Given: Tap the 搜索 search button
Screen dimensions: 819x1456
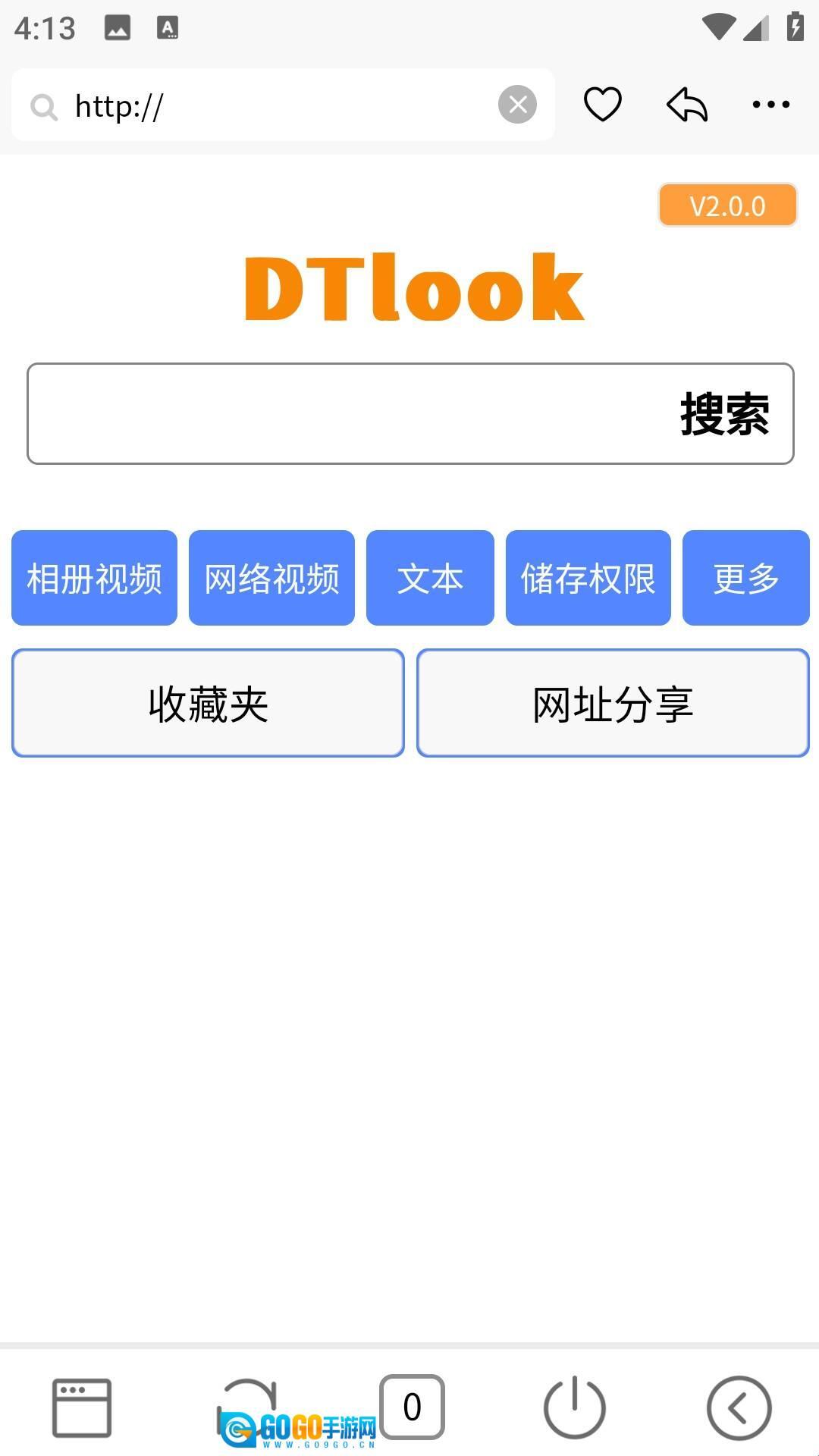Looking at the screenshot, I should pyautogui.click(x=724, y=414).
